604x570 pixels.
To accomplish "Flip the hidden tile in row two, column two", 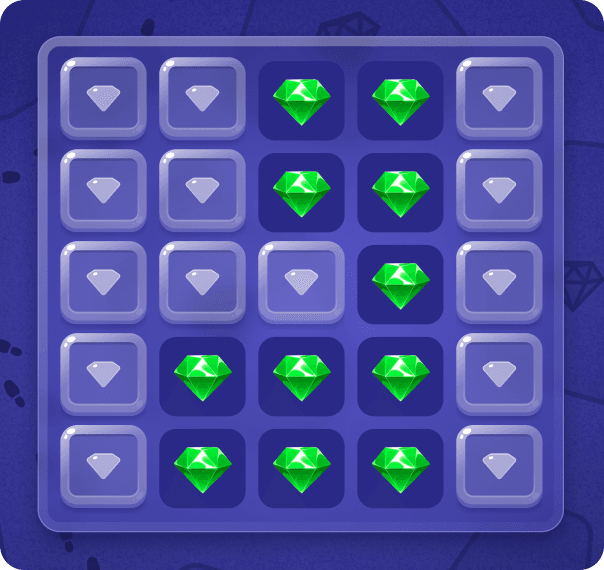I will pos(202,190).
